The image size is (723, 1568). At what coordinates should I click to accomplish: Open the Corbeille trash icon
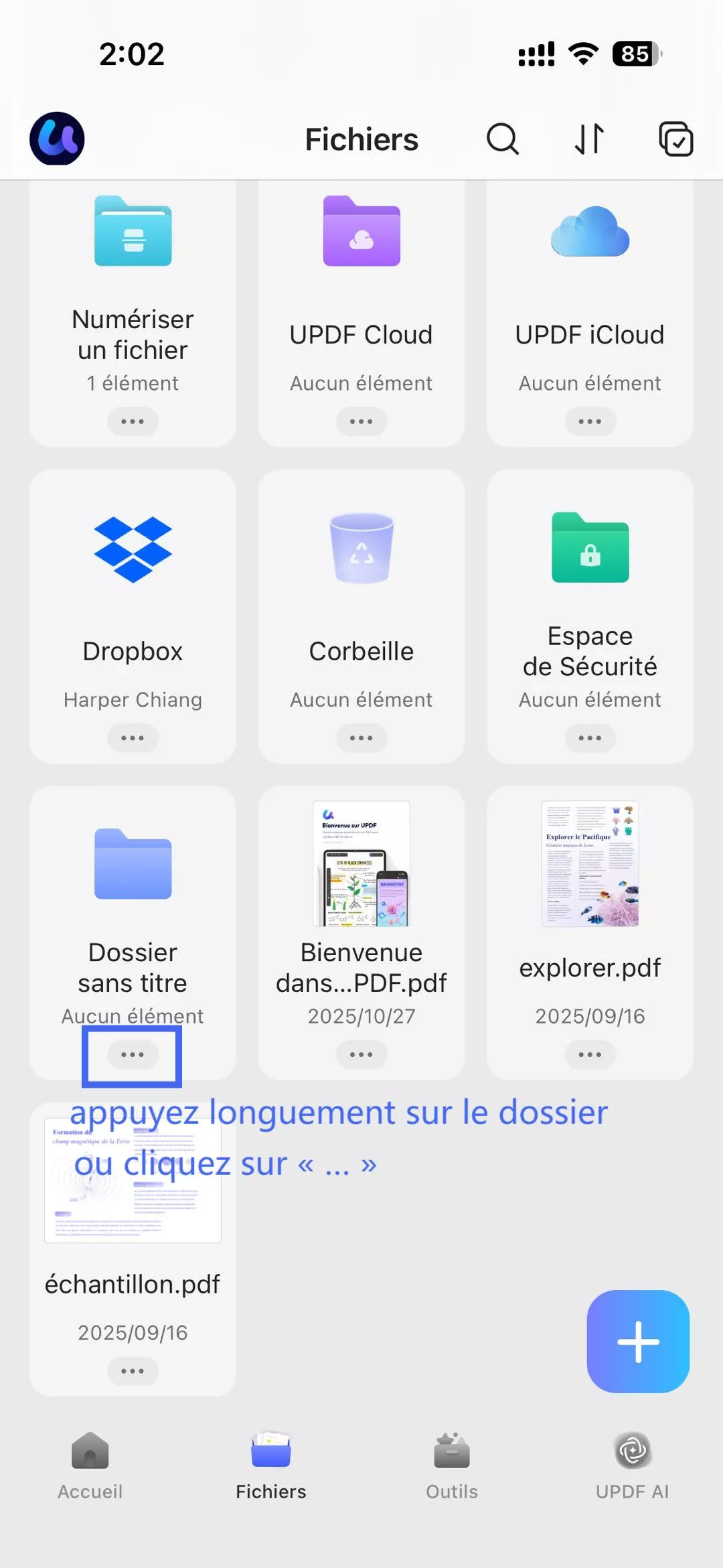tap(361, 549)
